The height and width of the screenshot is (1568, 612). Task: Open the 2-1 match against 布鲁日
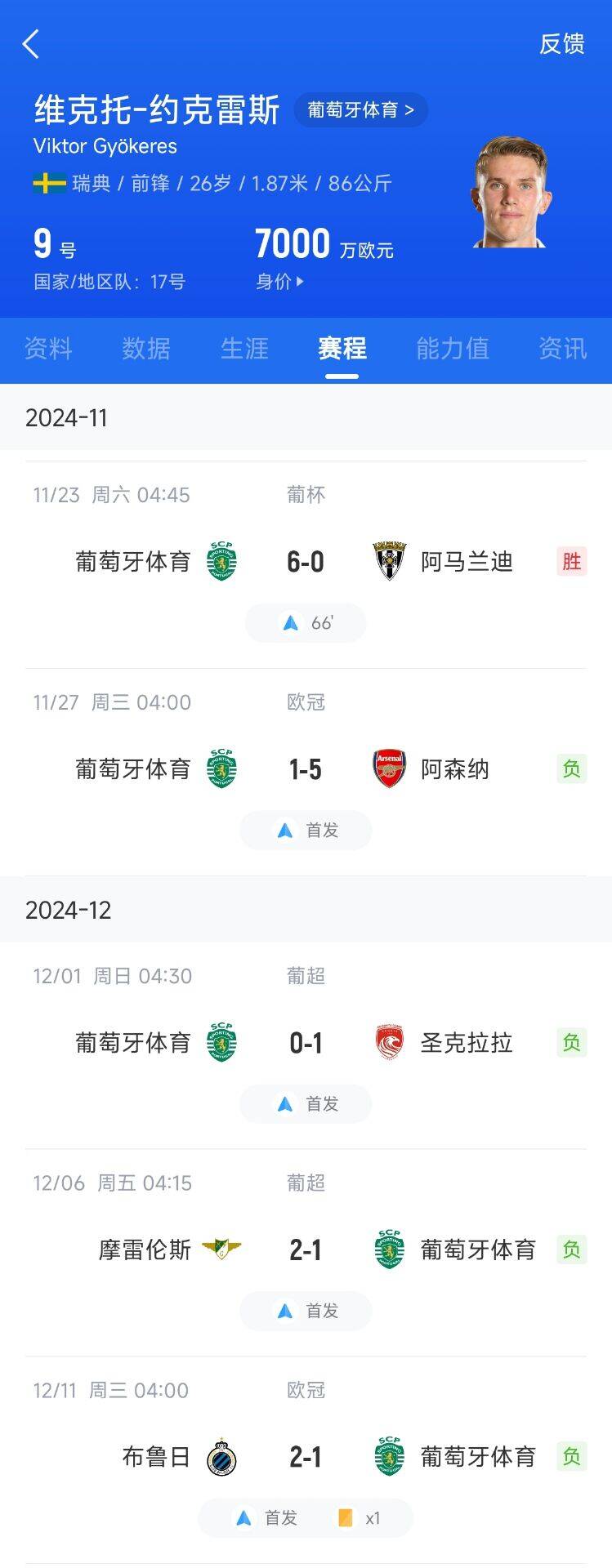pyautogui.click(x=306, y=1458)
